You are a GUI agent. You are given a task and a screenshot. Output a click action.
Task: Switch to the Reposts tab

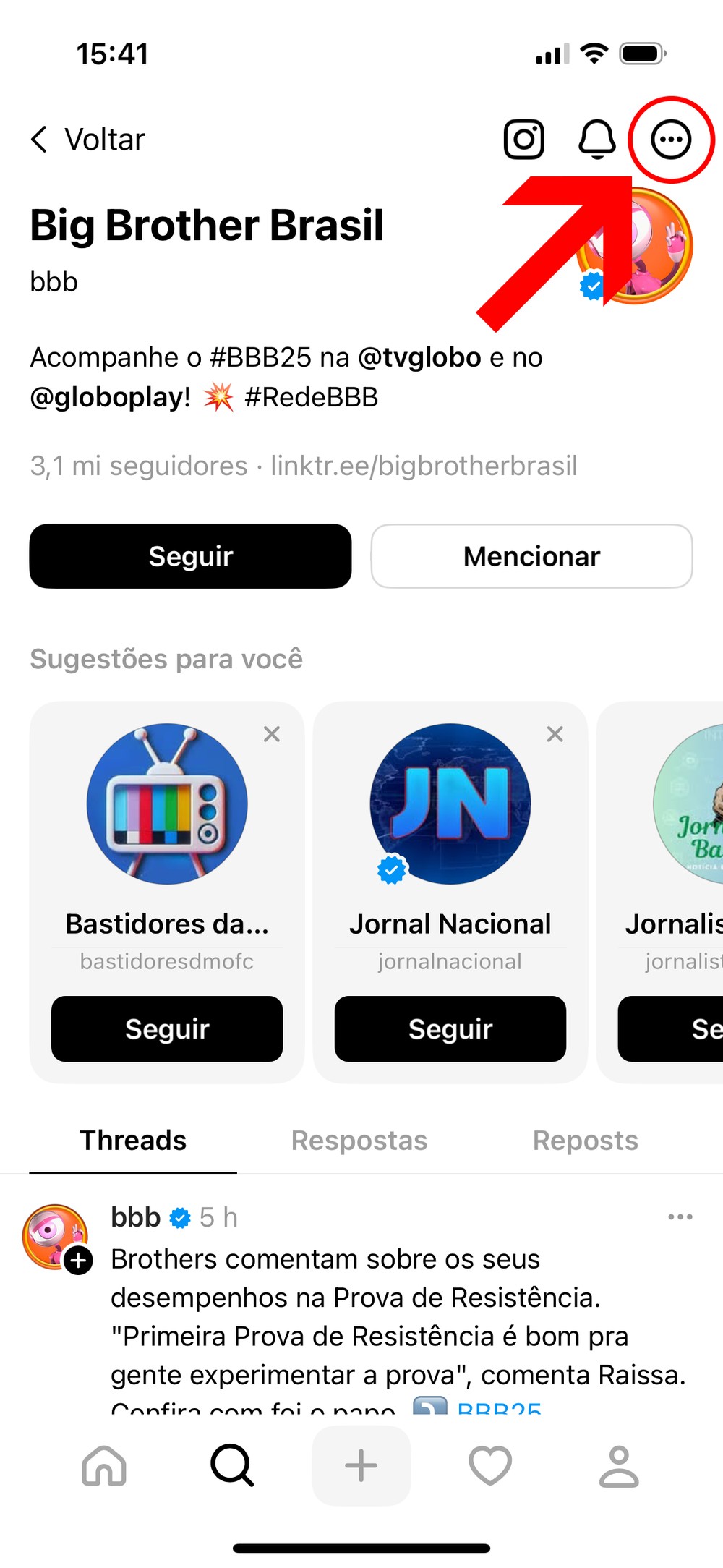pos(585,1141)
